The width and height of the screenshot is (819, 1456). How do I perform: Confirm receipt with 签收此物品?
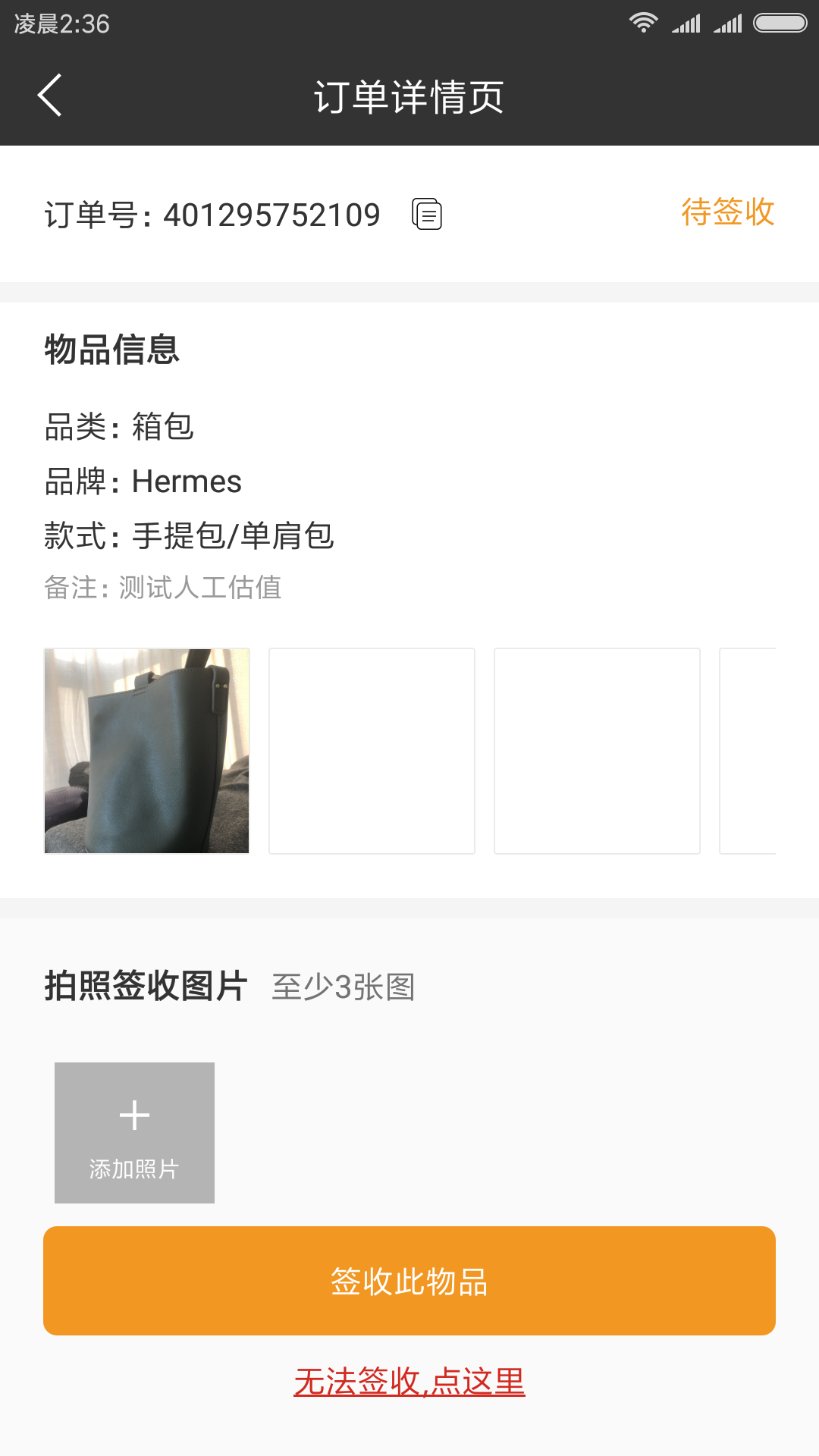[x=409, y=1281]
